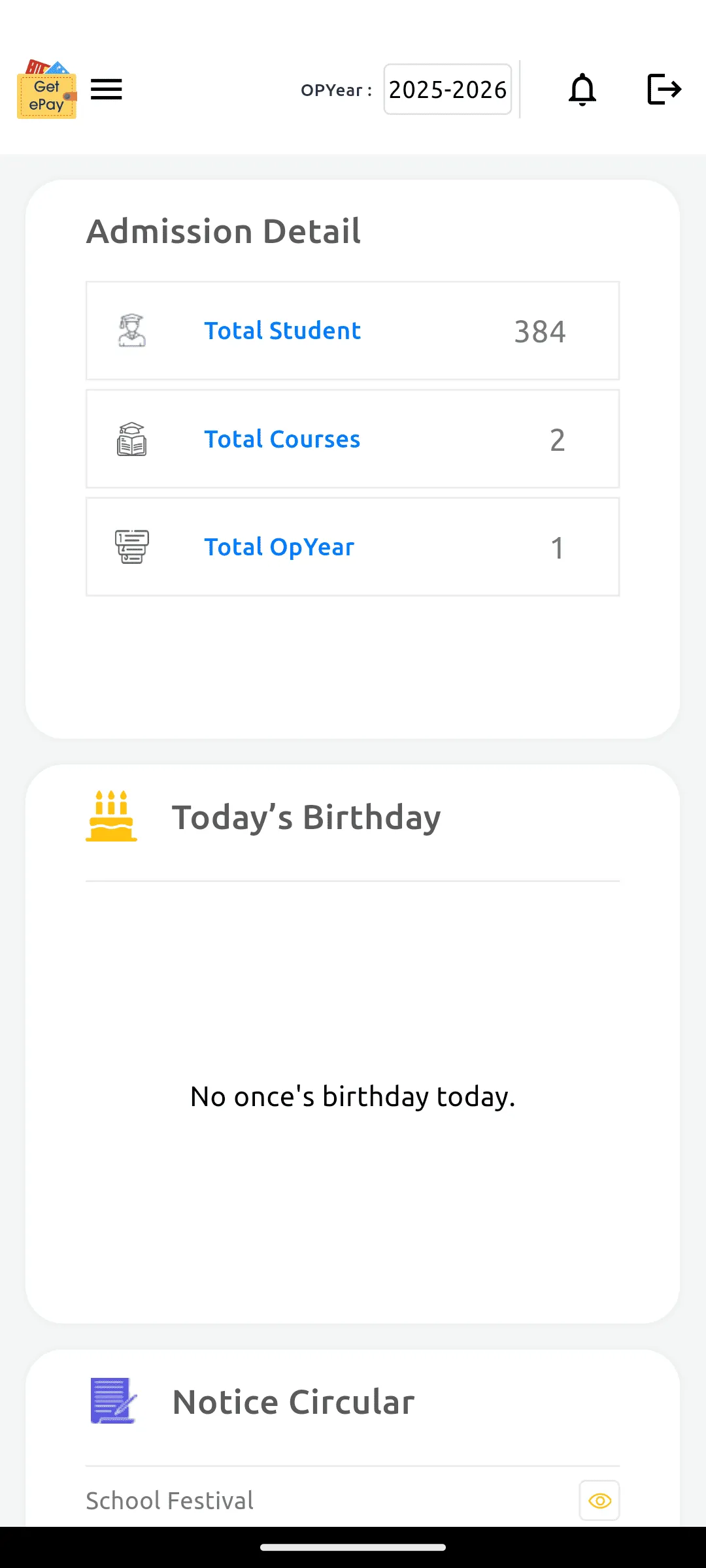Viewport: 706px width, 1568px height.
Task: Open the Total OpYear row
Action: click(x=352, y=547)
